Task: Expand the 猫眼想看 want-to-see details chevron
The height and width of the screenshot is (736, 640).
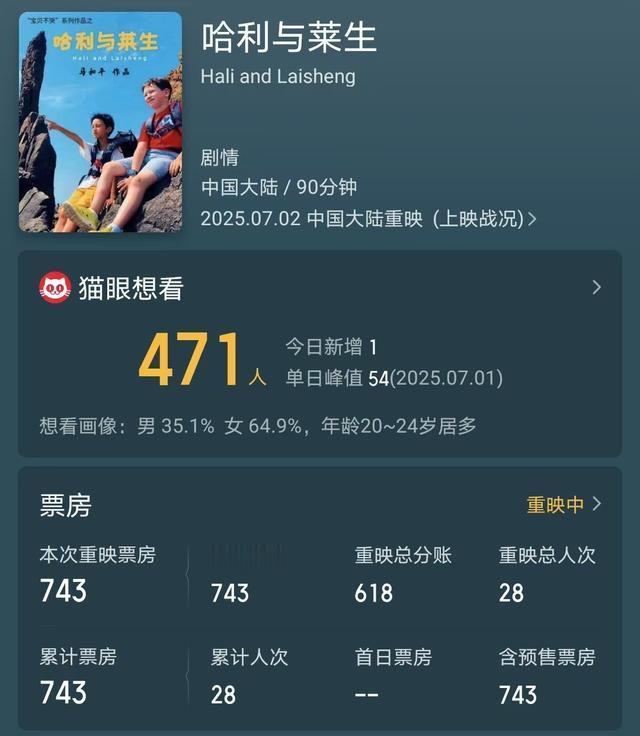Action: point(596,288)
